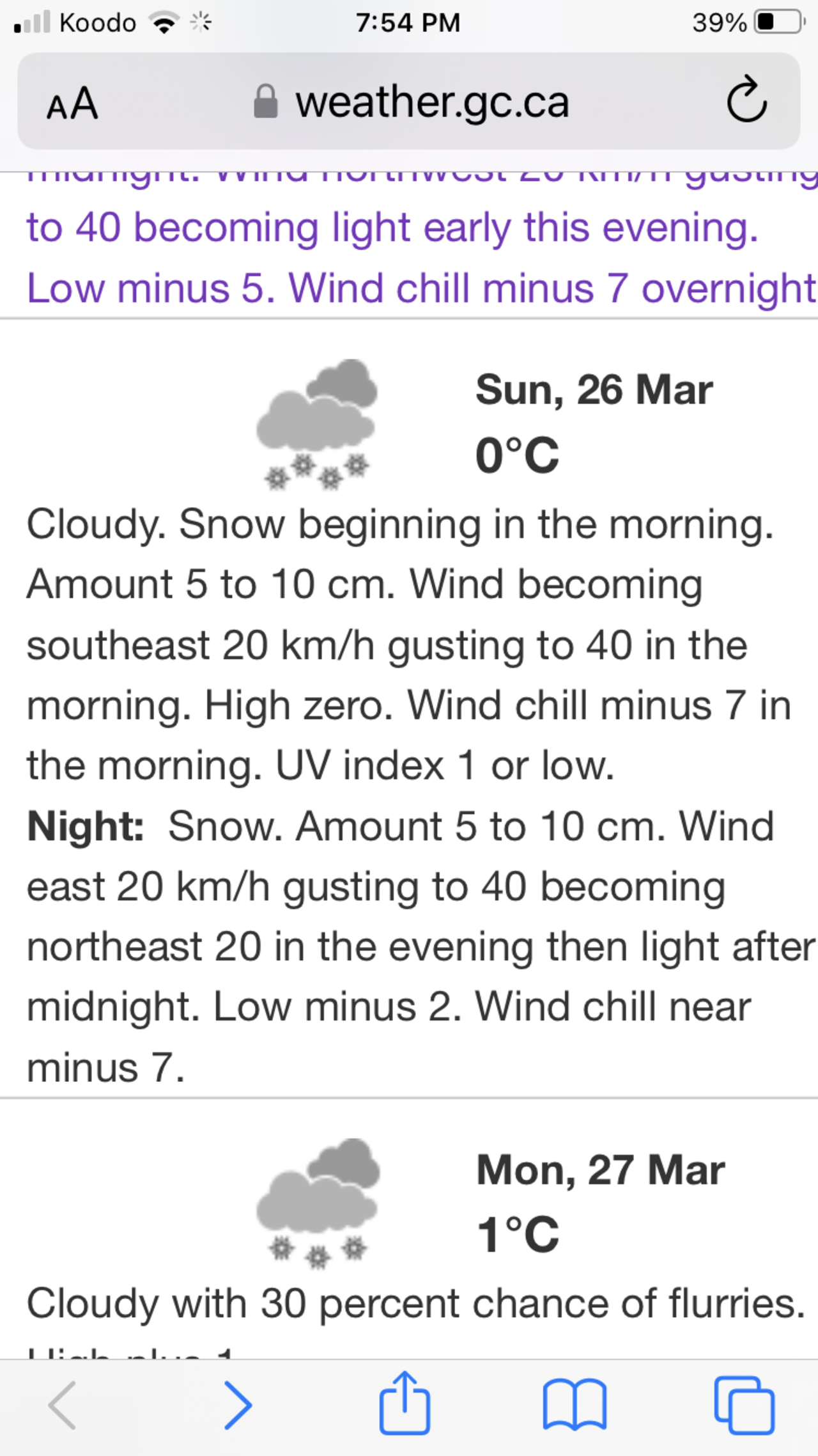Open the AA reader view menu
818x1456 pixels.
72,103
